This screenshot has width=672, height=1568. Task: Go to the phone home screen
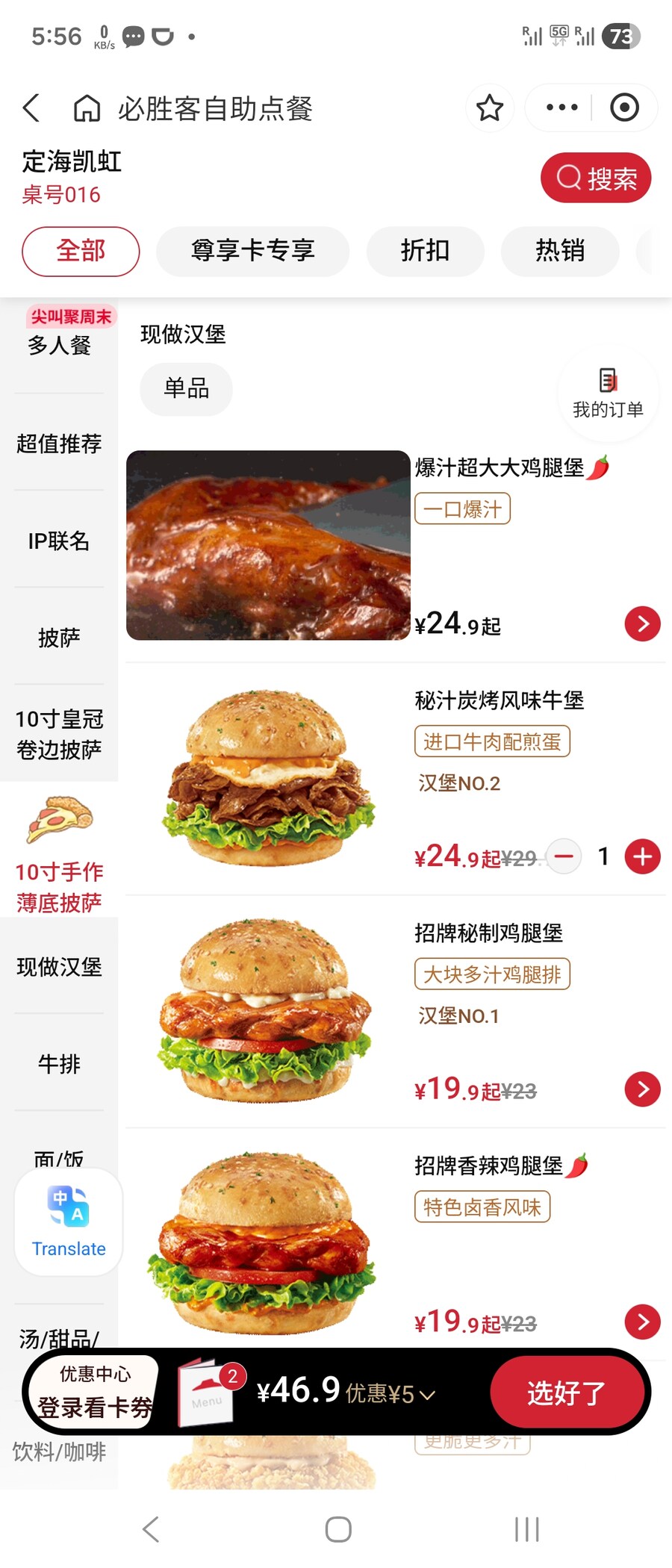(338, 1529)
